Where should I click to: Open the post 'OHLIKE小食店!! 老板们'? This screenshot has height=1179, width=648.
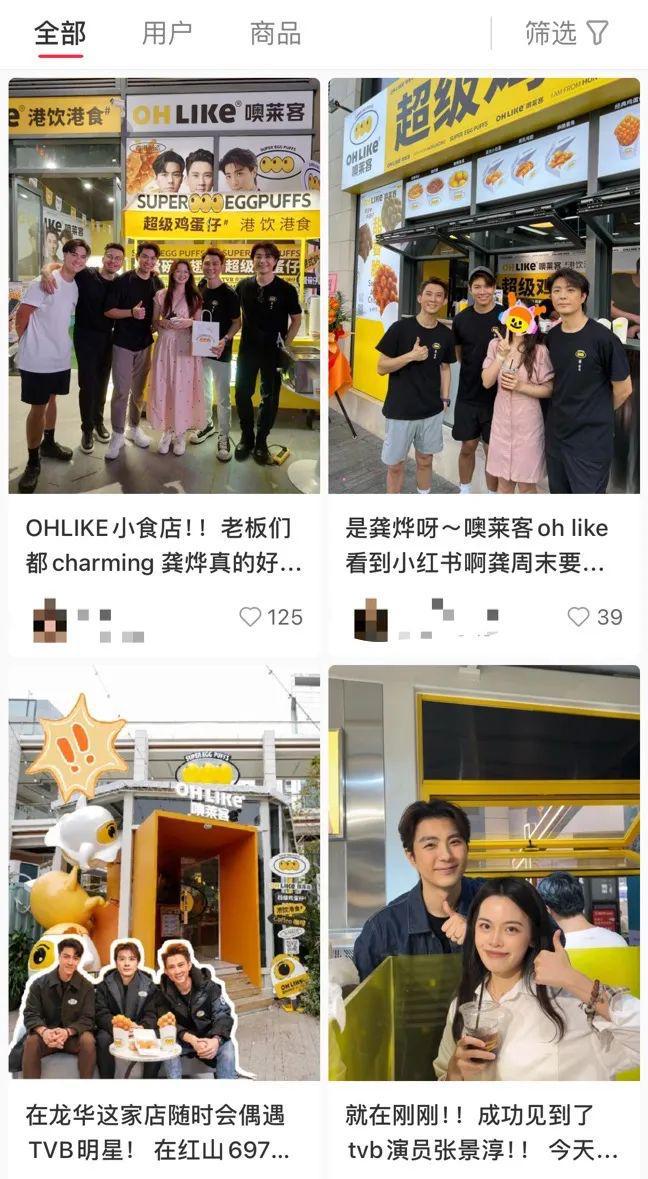tap(164, 285)
